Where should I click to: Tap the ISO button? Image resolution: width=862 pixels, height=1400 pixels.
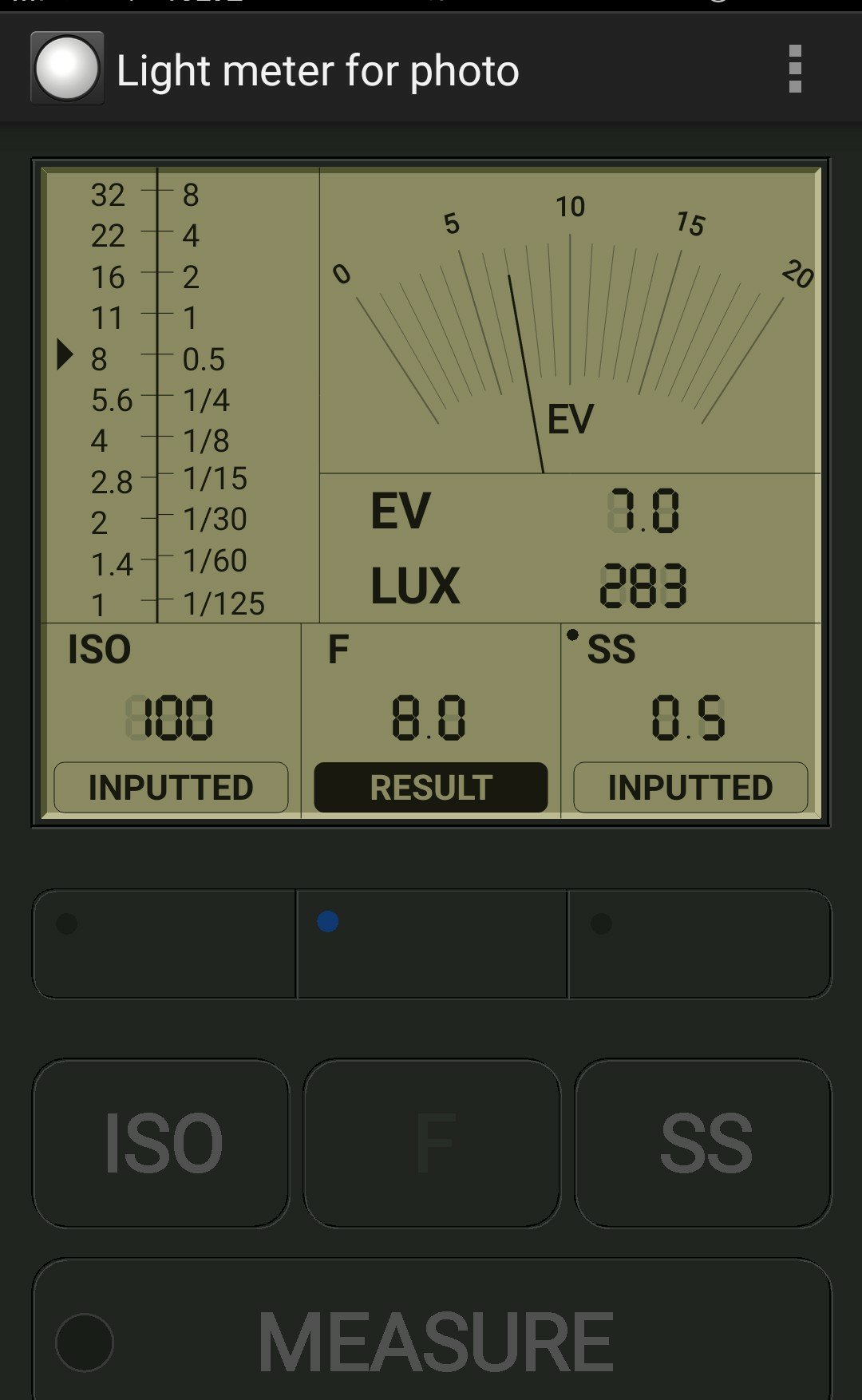point(161,1143)
